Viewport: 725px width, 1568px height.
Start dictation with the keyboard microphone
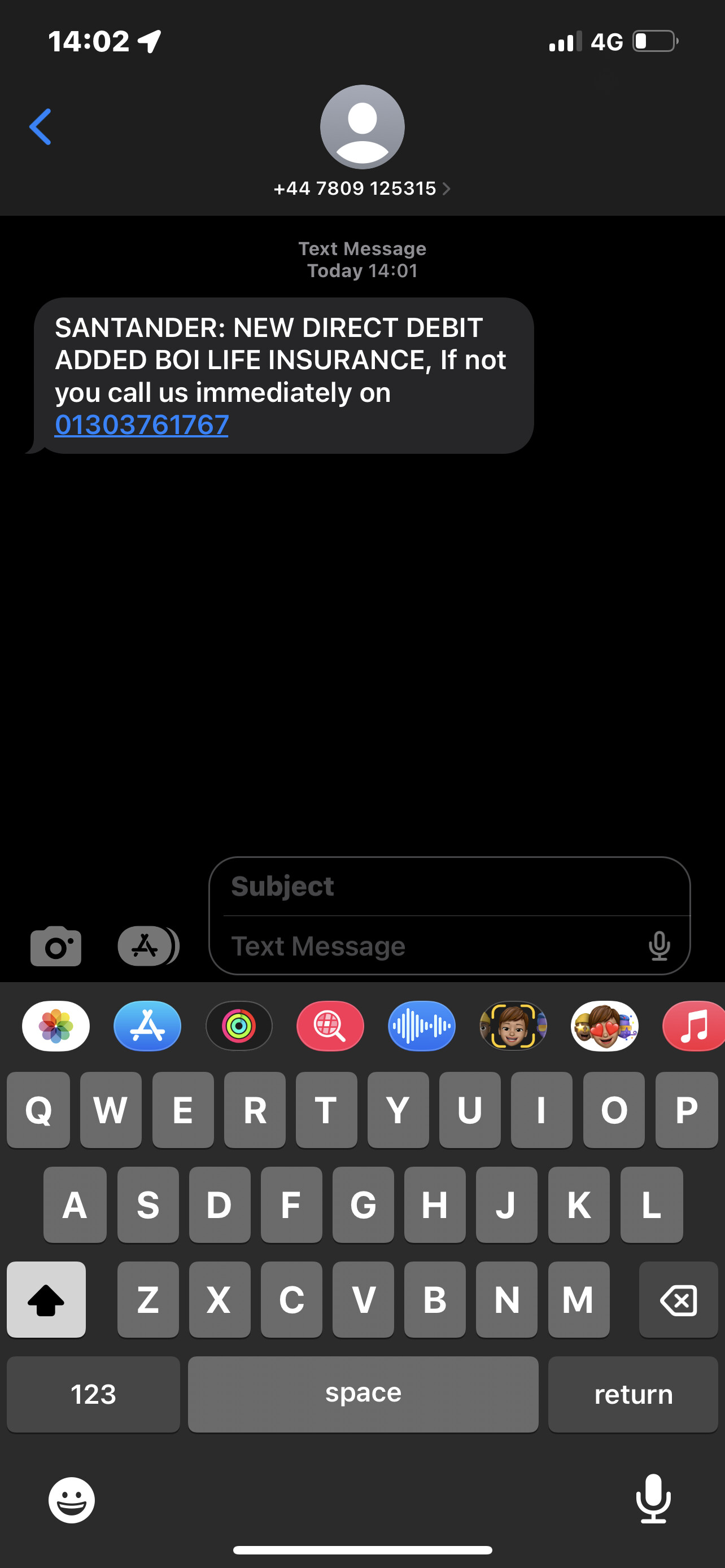click(x=653, y=1499)
